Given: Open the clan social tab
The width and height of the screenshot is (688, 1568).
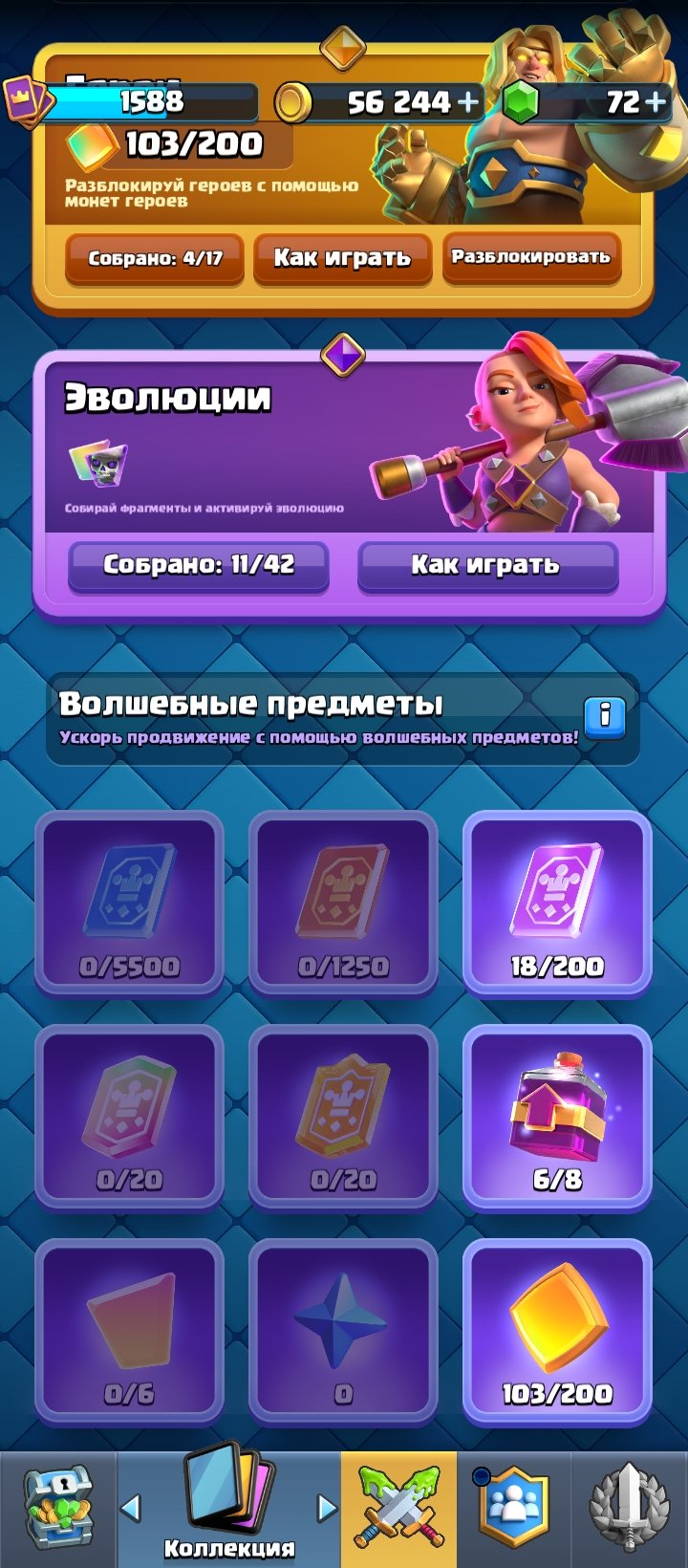Looking at the screenshot, I should (x=515, y=1510).
